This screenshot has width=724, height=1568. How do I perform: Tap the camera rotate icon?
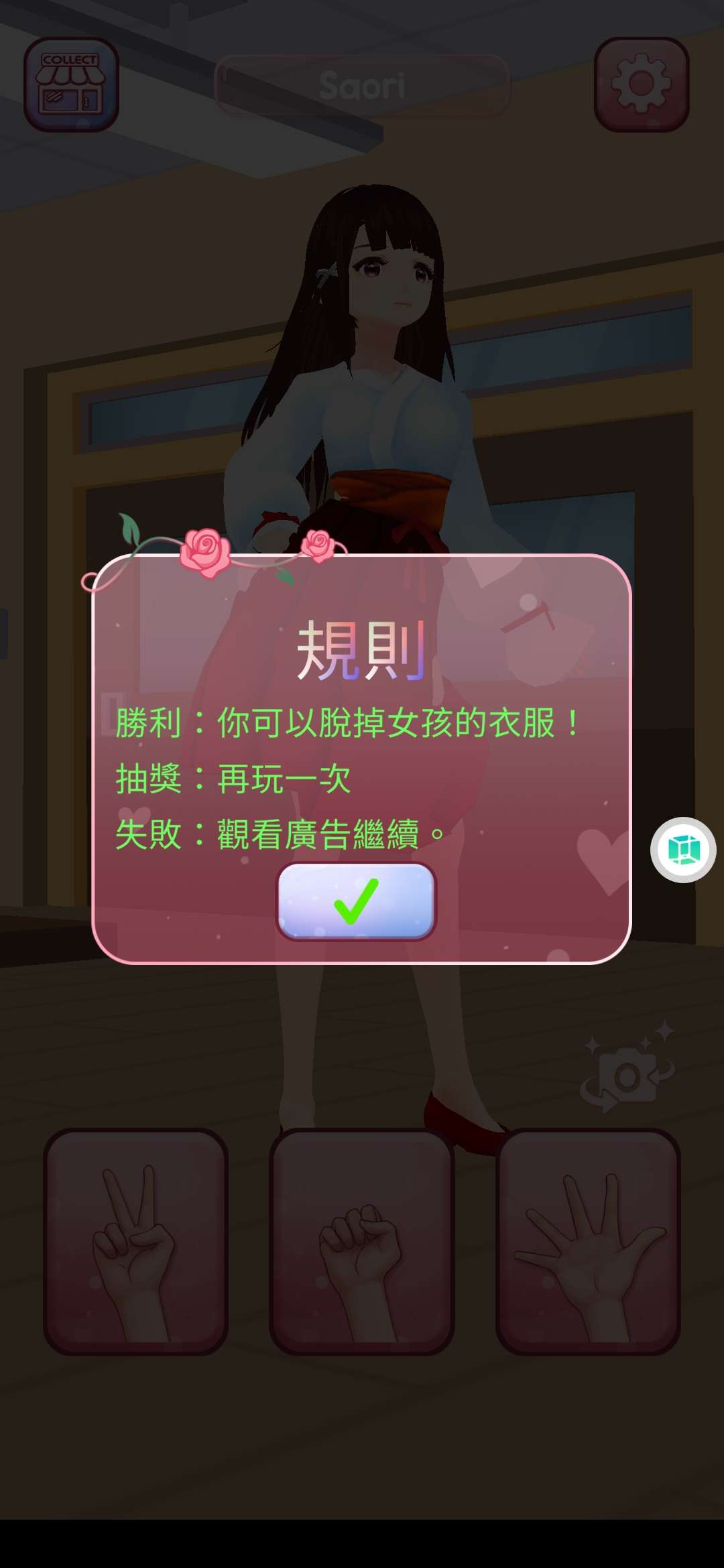(x=628, y=1069)
